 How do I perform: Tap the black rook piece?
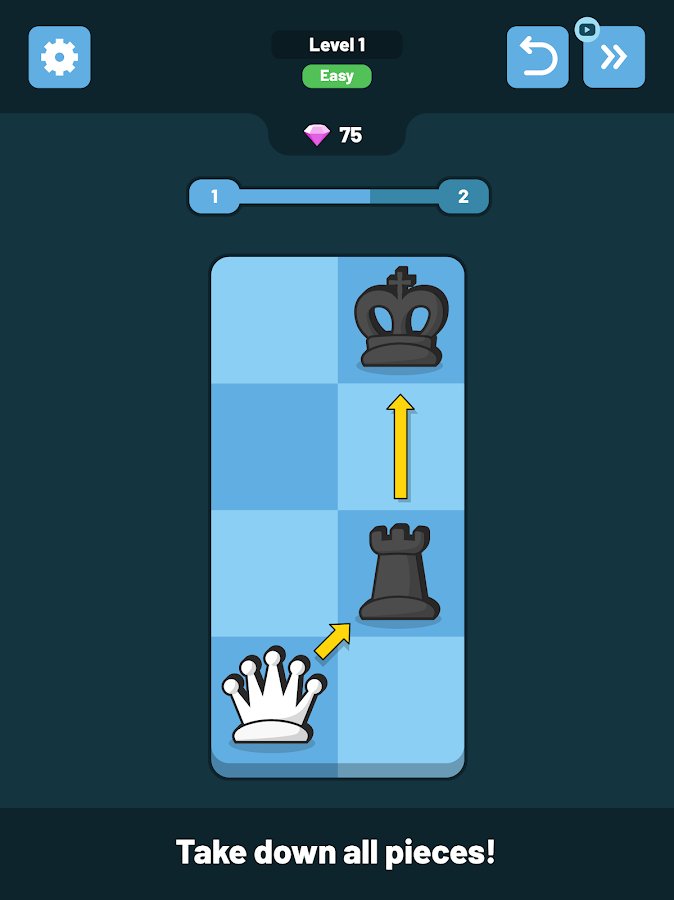[x=400, y=573]
